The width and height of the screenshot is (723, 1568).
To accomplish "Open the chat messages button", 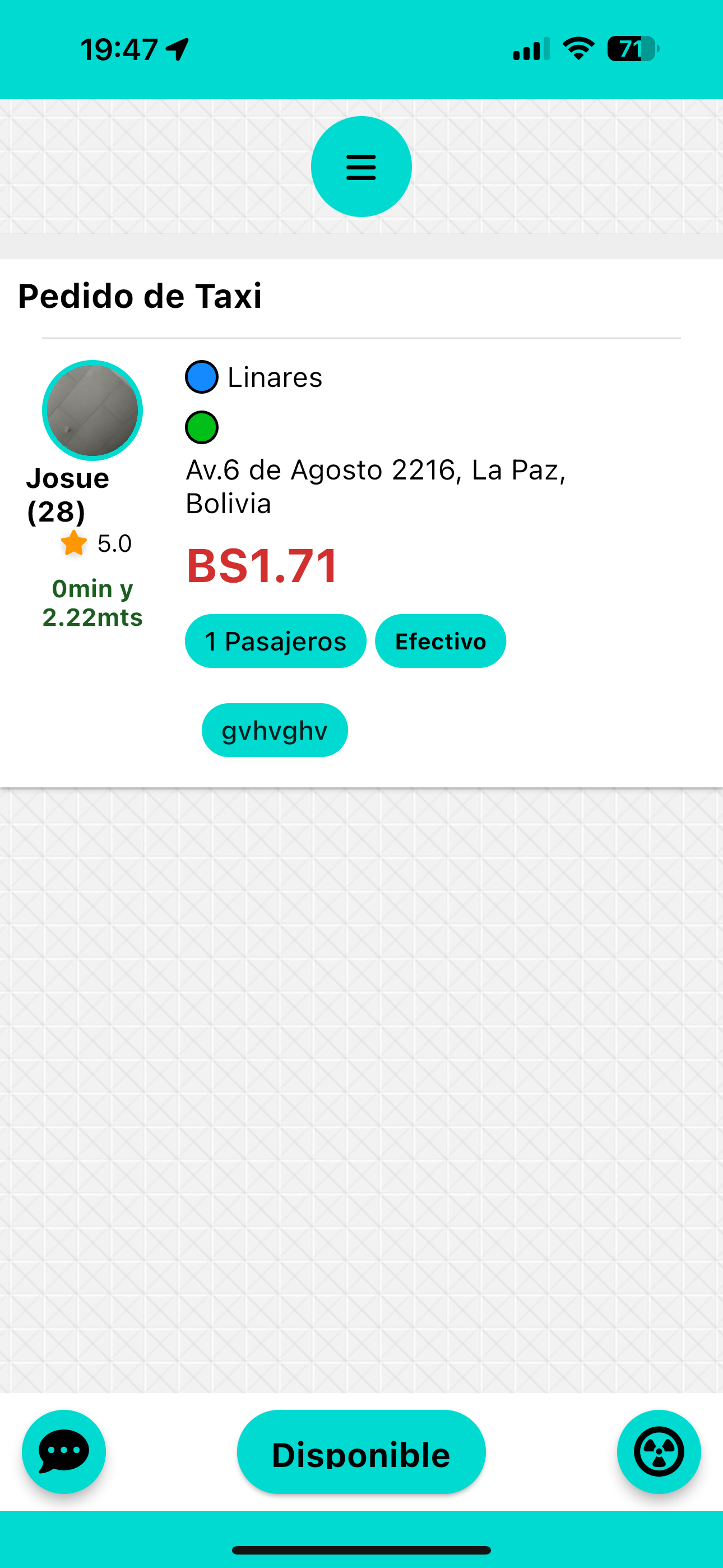I will coord(64,1451).
